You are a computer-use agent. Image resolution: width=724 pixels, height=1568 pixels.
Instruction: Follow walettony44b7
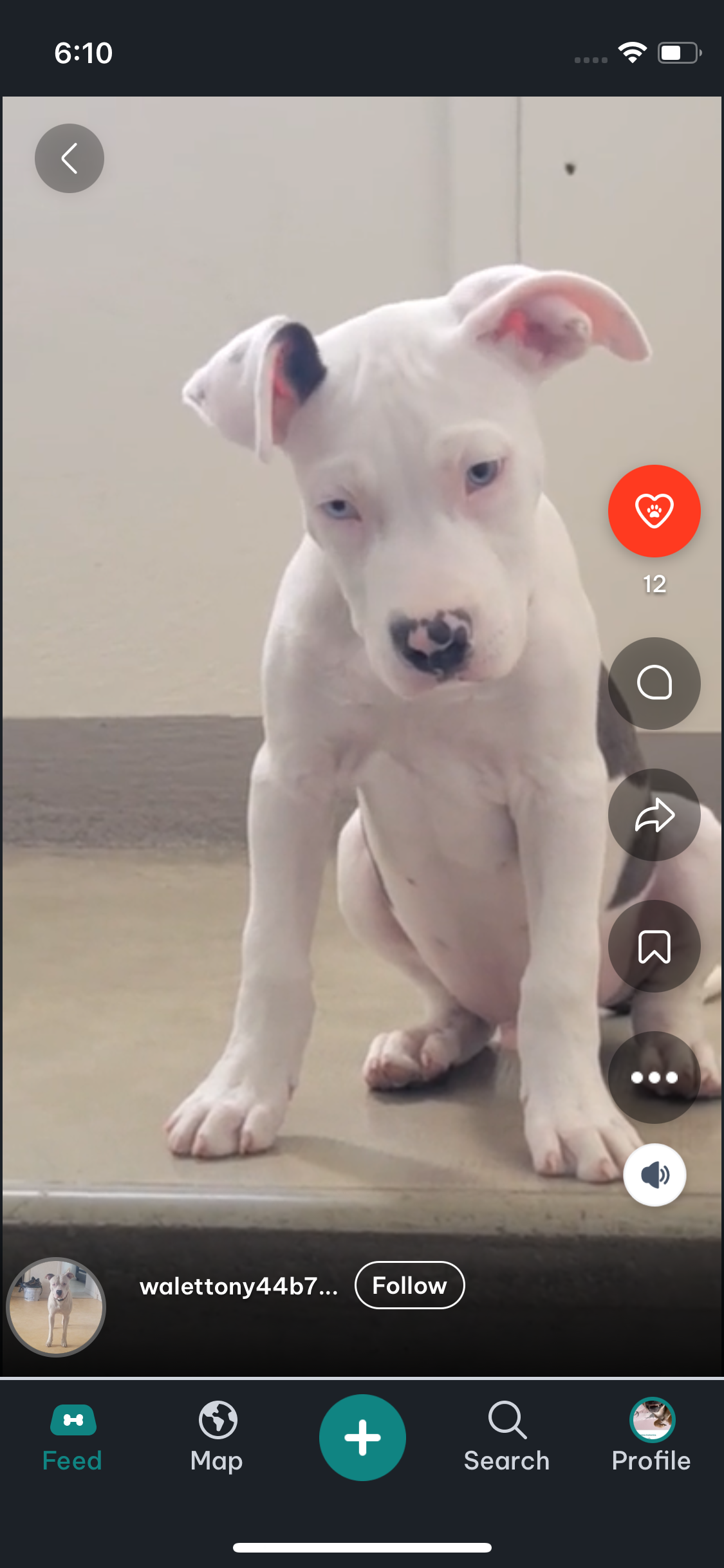click(409, 1285)
